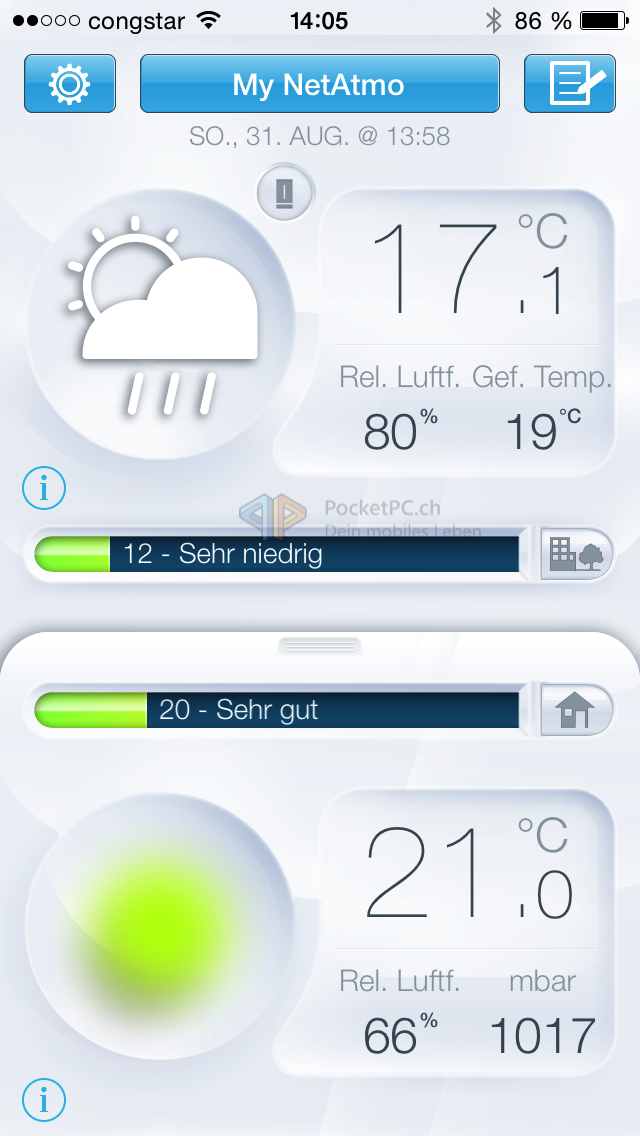
Task: Tap the outdoor module building icon
Action: pos(576,553)
